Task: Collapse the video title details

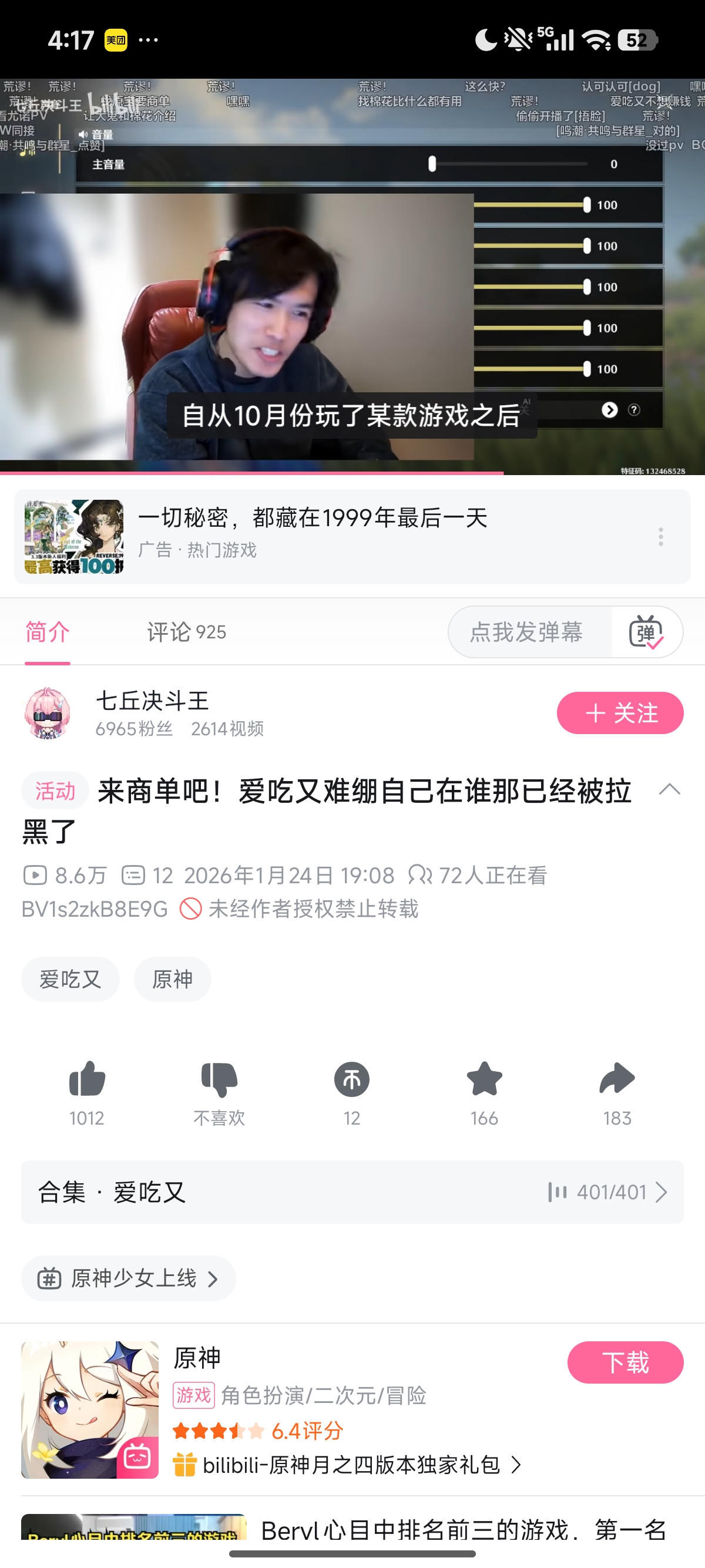Action: pyautogui.click(x=669, y=790)
